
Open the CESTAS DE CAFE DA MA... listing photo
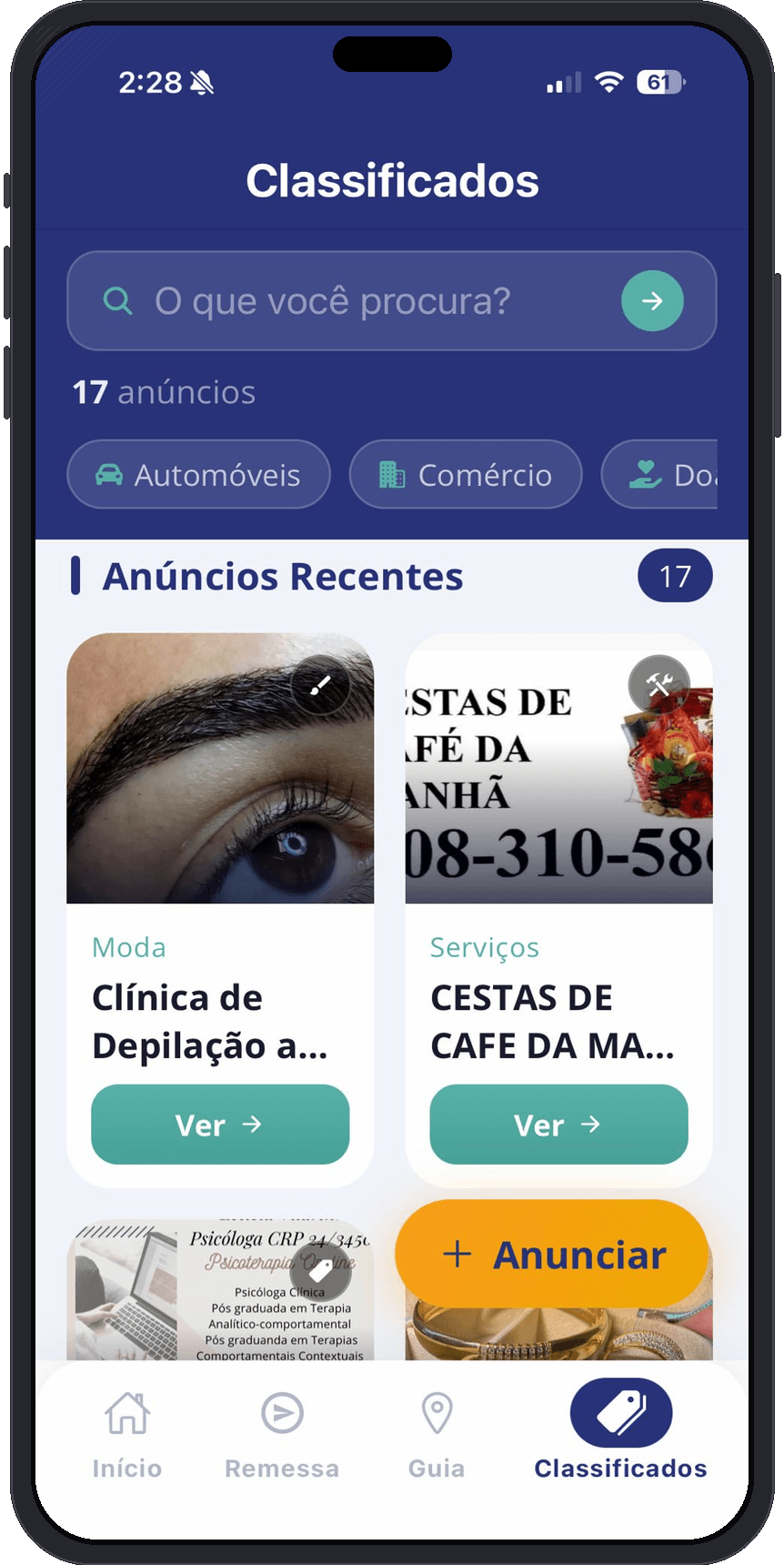[558, 769]
